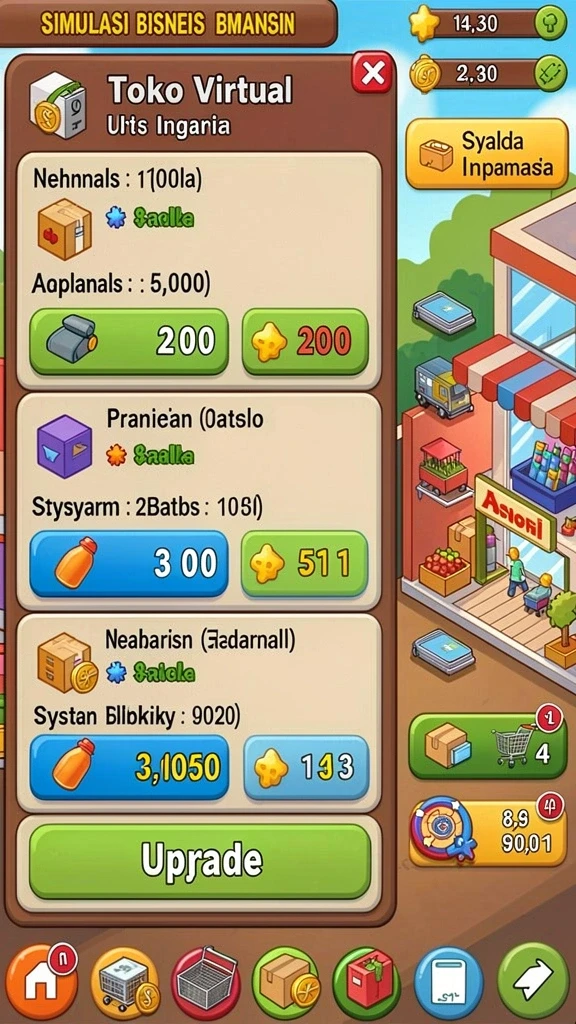This screenshot has width=576, height=1024.
Task: Tap the green Upgrade button
Action: [200, 861]
